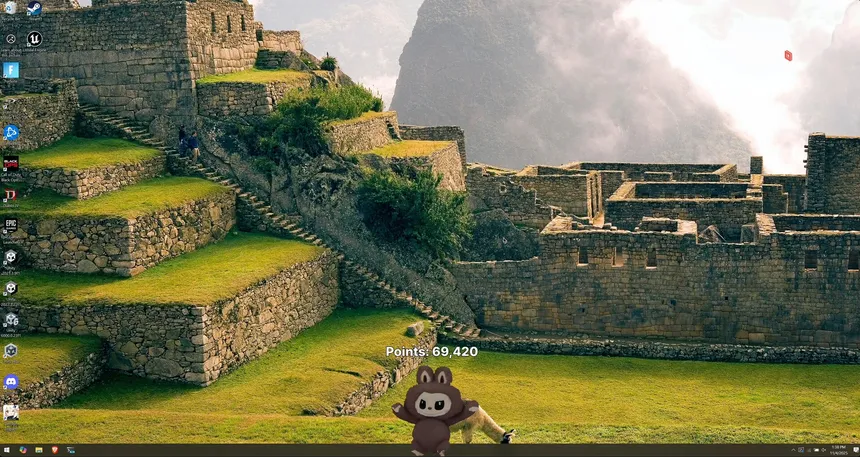The width and height of the screenshot is (860, 457).
Task: Launch the Epic Games Launcher
Action: click(x=10, y=225)
